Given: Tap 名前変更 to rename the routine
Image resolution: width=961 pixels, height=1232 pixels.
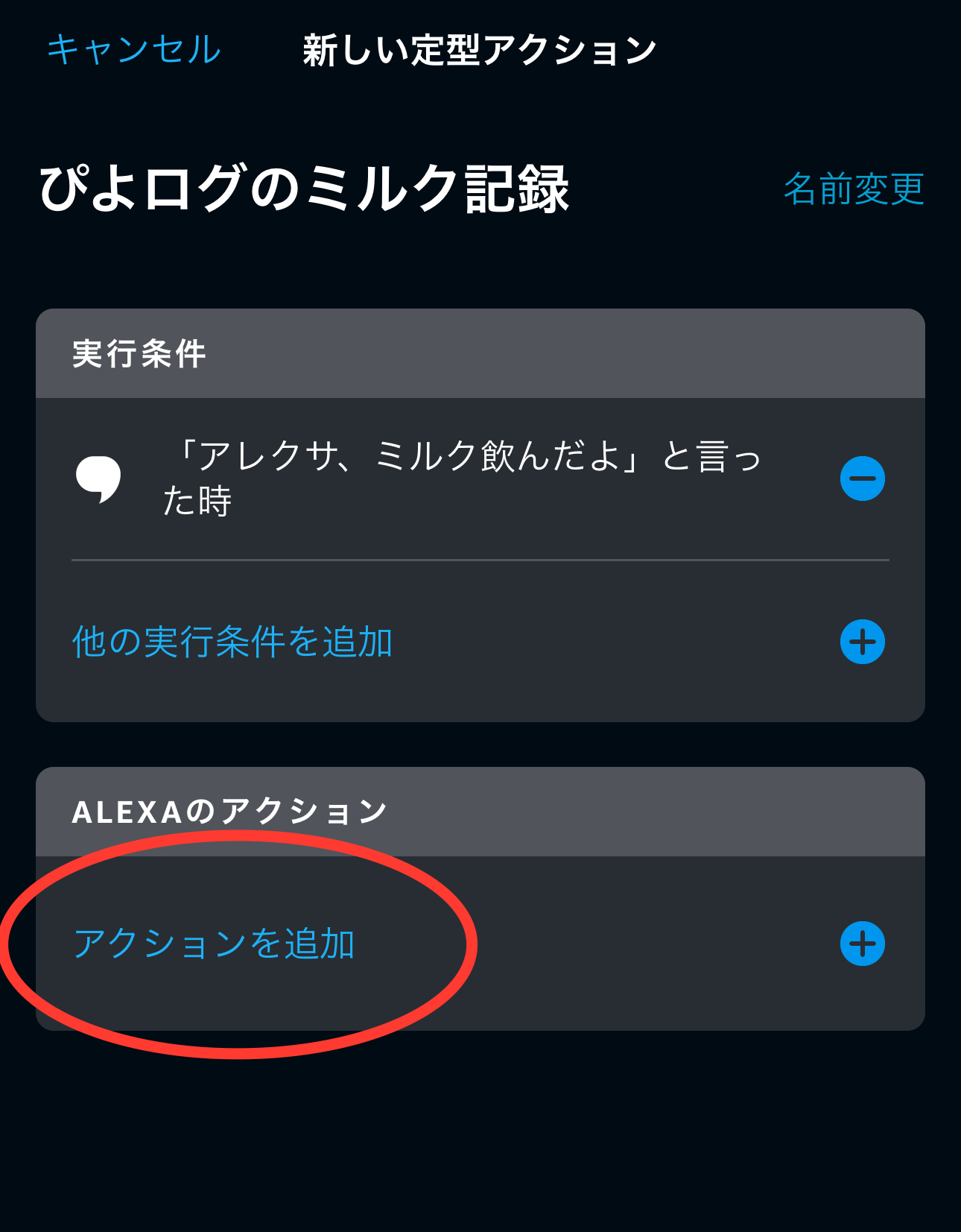Looking at the screenshot, I should pyautogui.click(x=854, y=189).
